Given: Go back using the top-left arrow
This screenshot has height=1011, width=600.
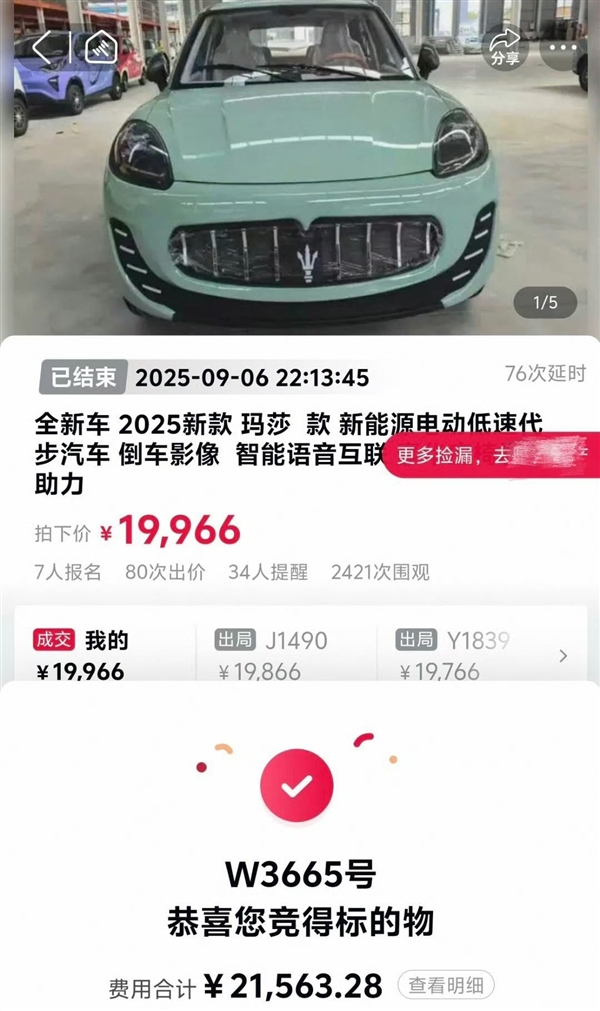Looking at the screenshot, I should (x=41, y=47).
